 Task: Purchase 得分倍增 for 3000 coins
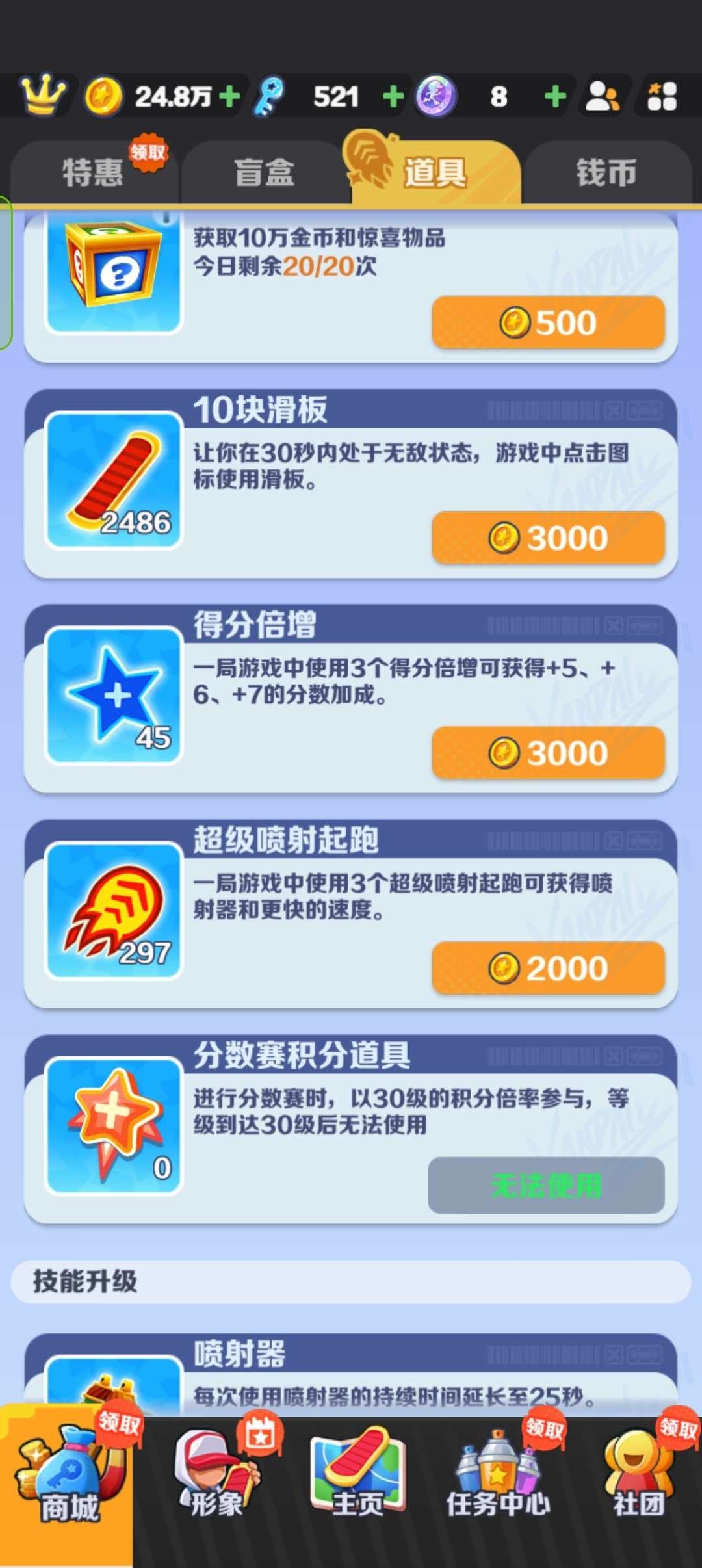(549, 752)
